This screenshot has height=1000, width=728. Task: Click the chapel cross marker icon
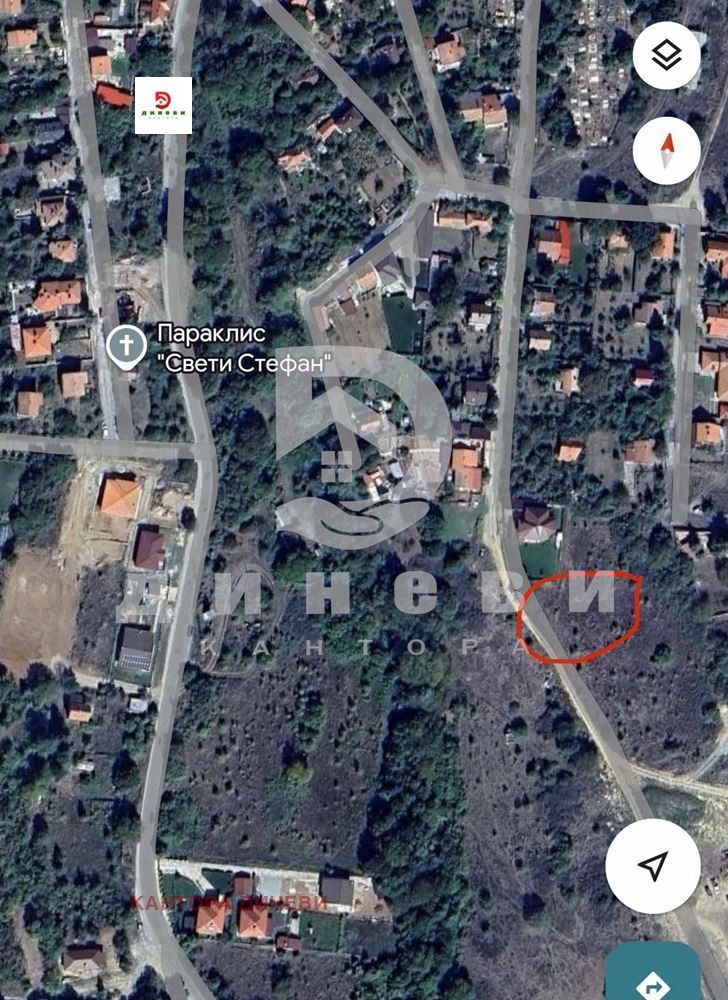[x=127, y=345]
